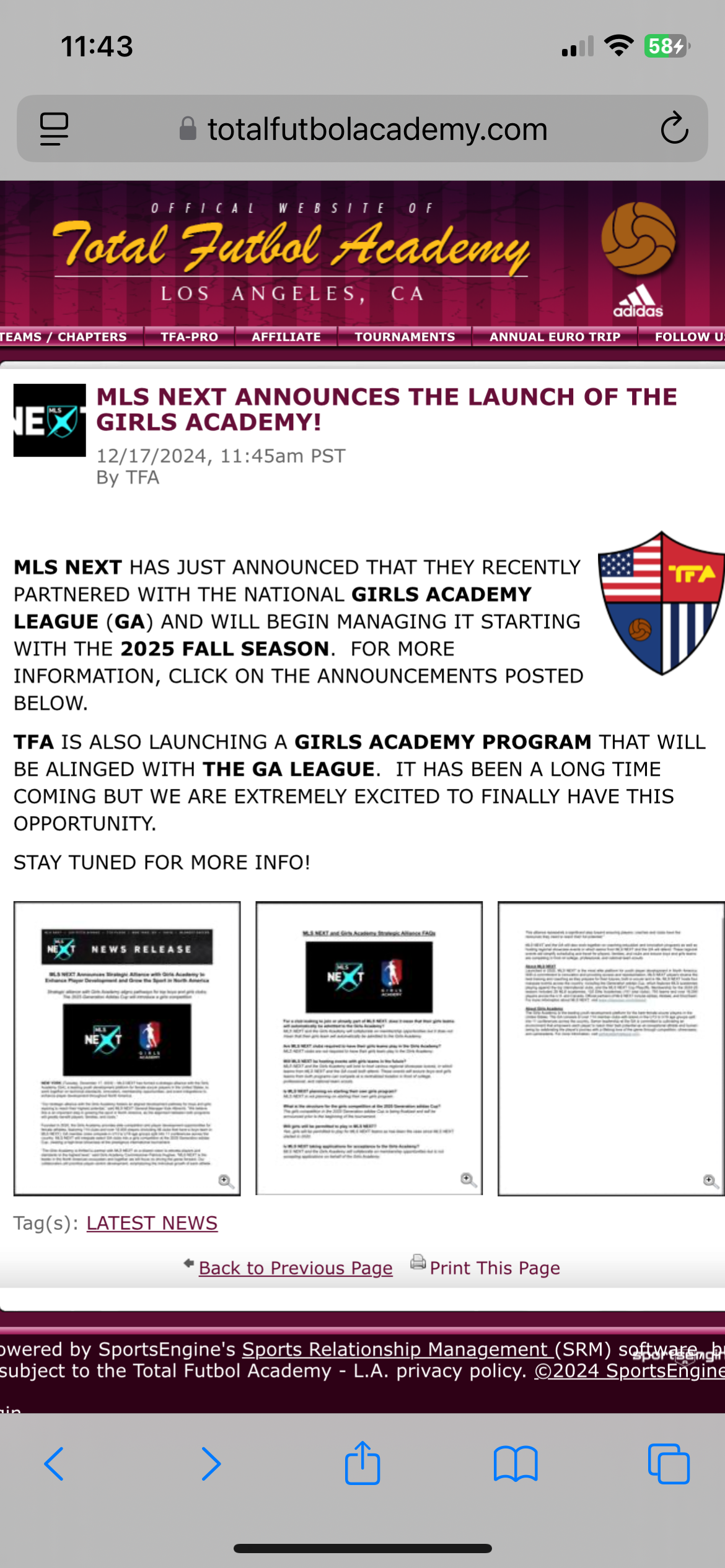Go back in Safari browser history
The image size is (725, 1568).
(55, 1464)
